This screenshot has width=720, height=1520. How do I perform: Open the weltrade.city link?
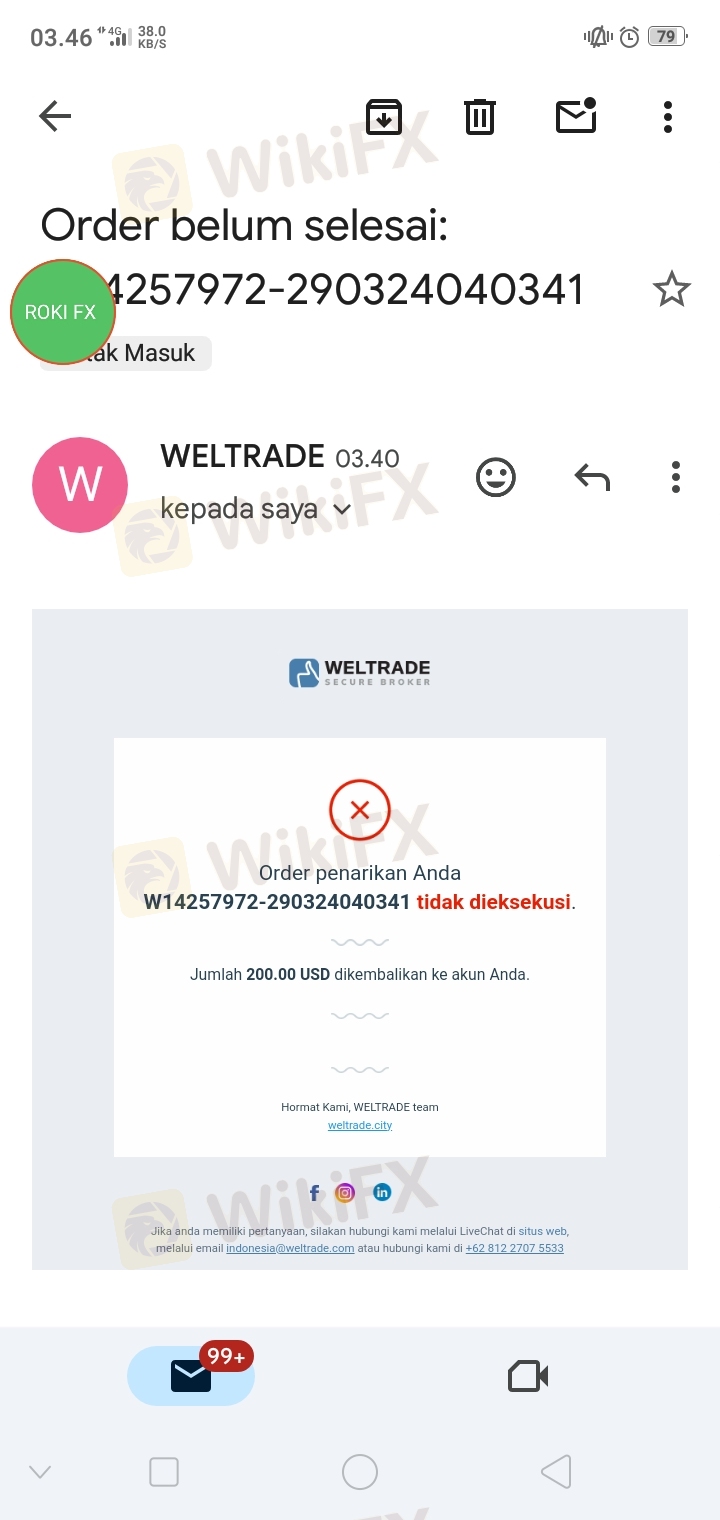point(360,1125)
